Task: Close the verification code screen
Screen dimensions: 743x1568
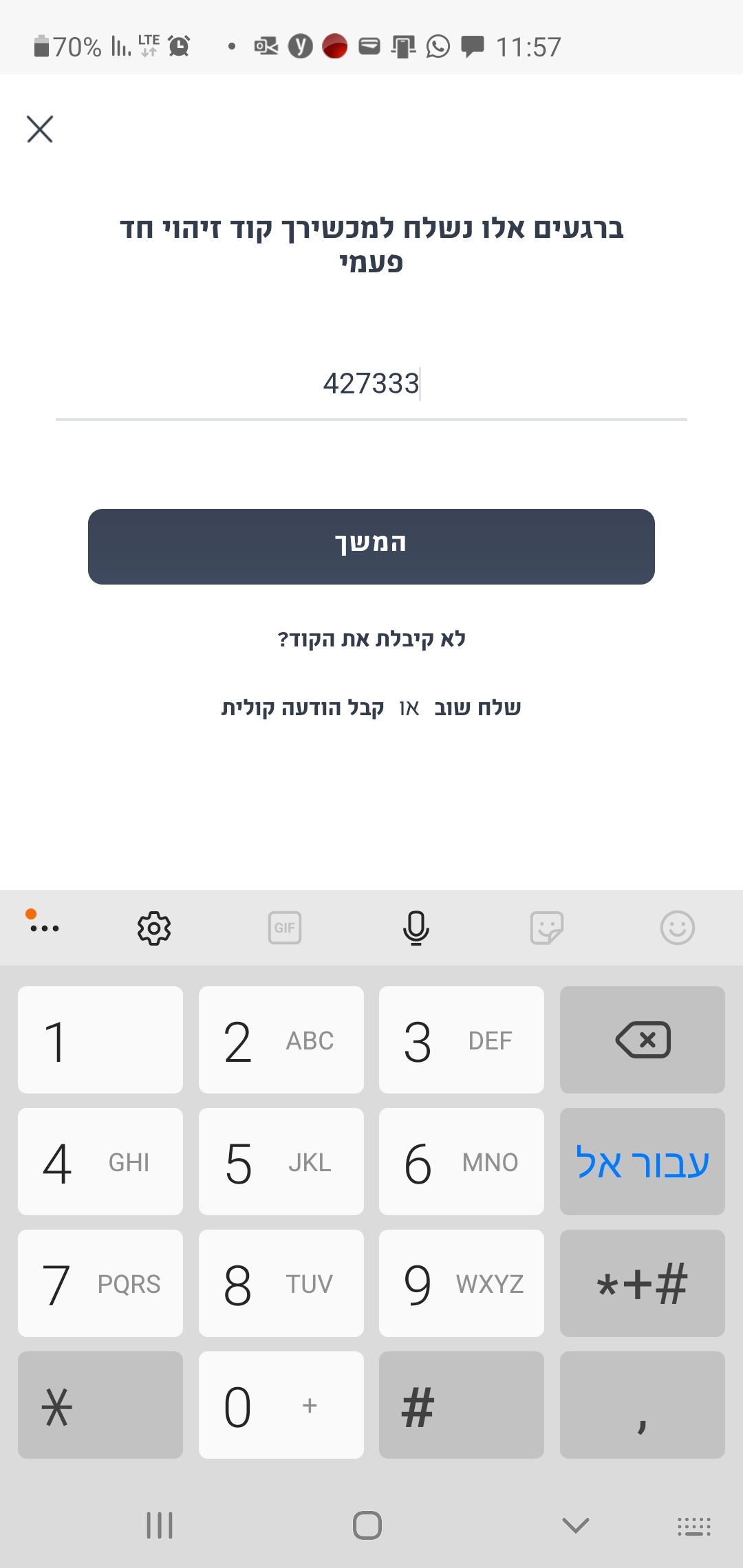Action: [40, 129]
